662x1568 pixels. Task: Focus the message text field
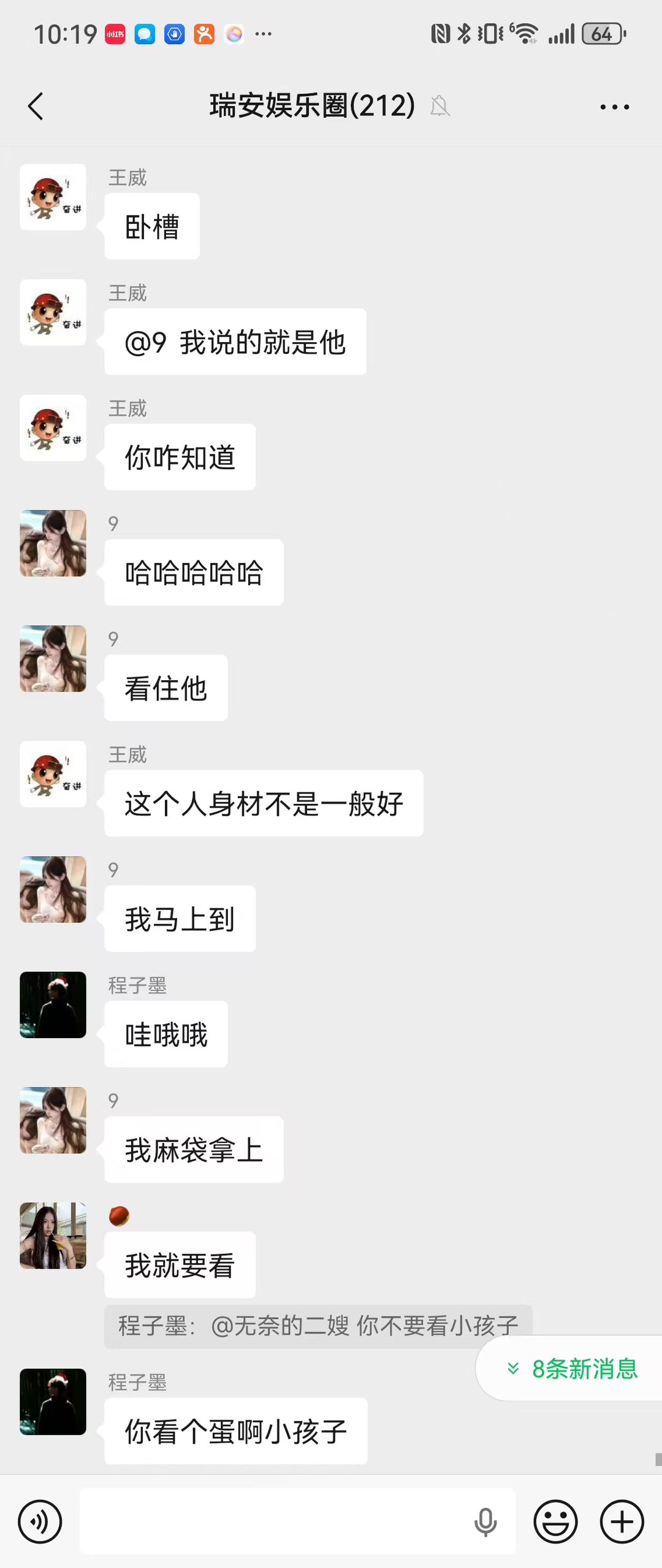276,1521
